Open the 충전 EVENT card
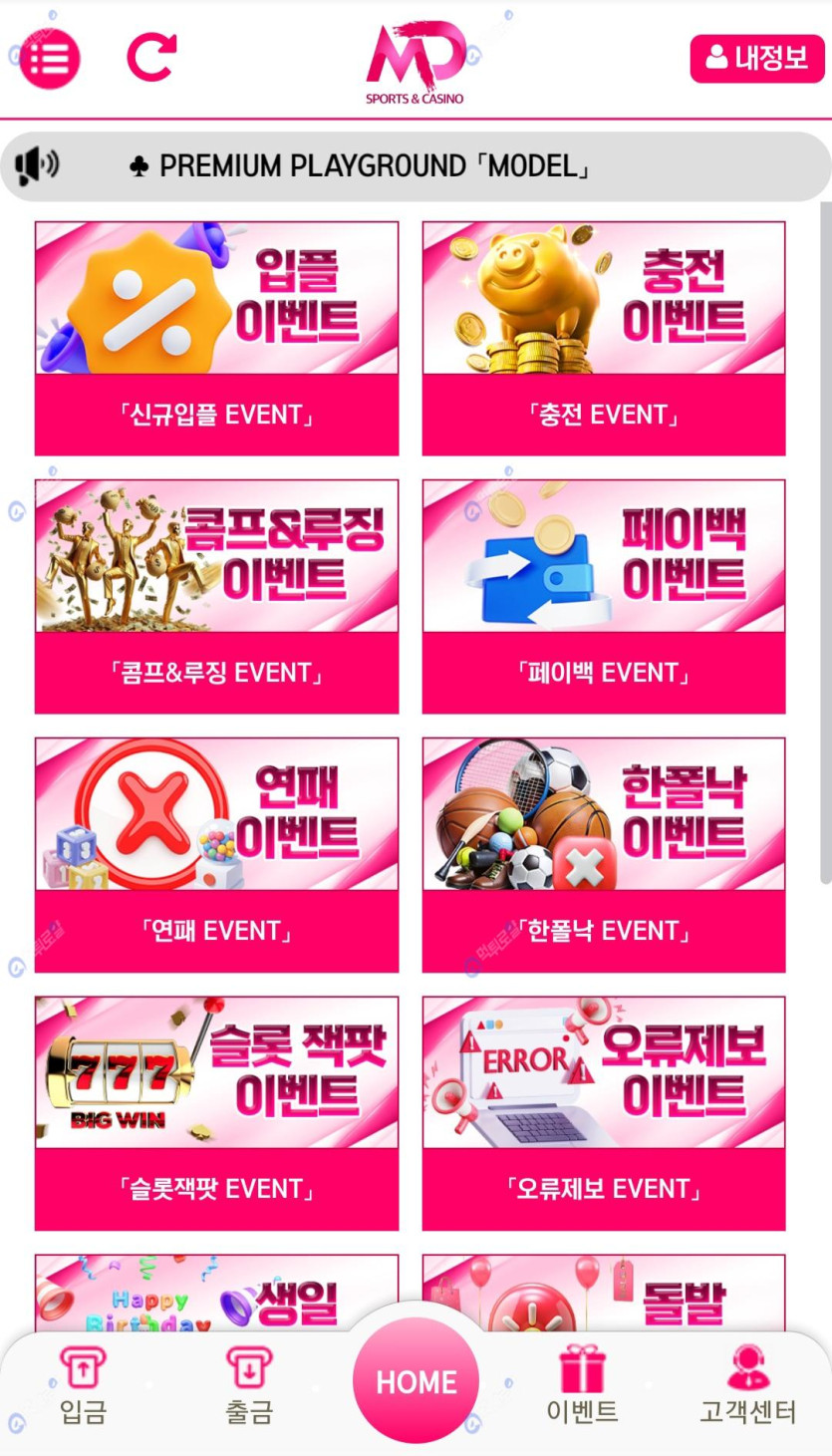 [x=603, y=338]
